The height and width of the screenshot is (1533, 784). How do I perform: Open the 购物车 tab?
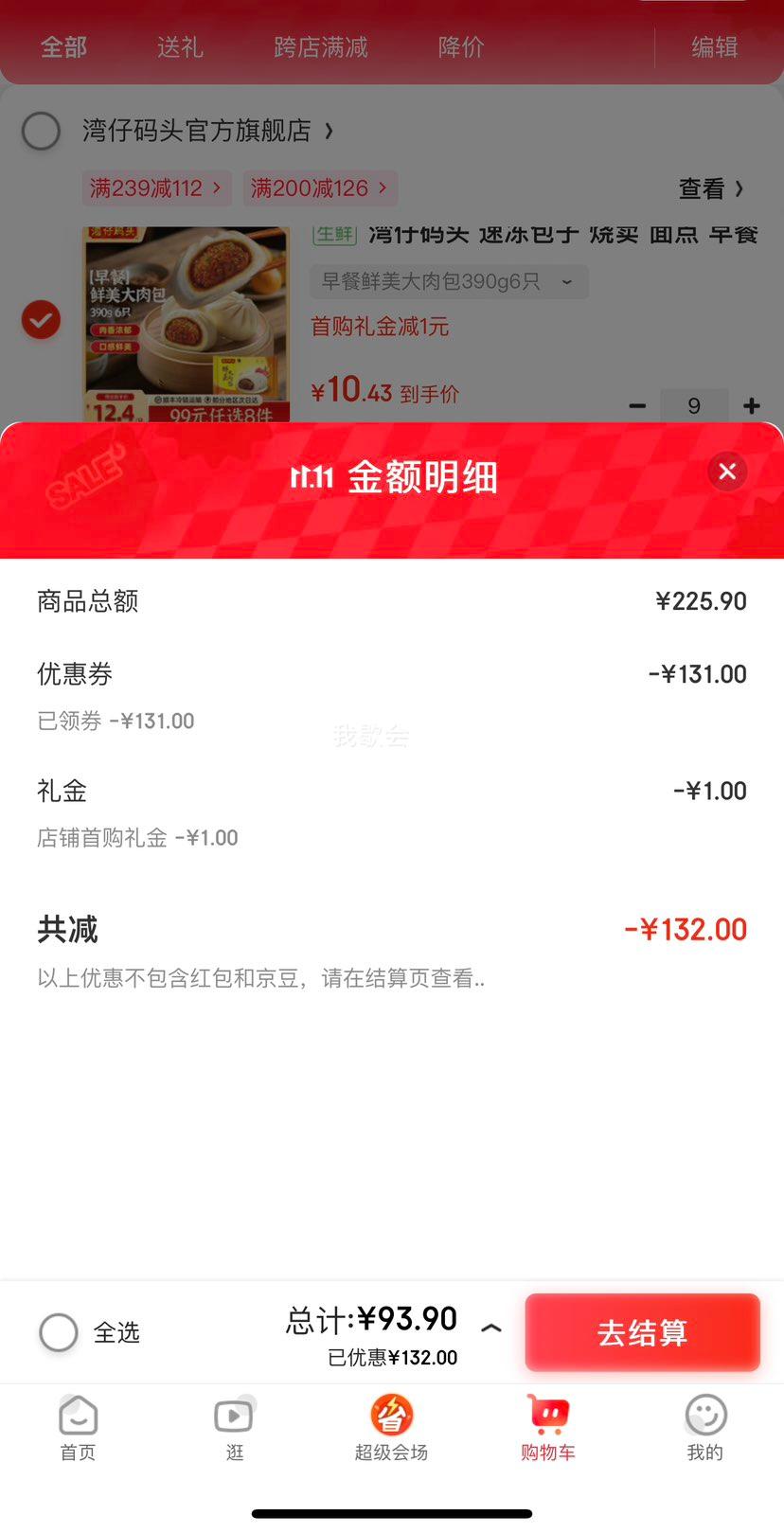[548, 1429]
